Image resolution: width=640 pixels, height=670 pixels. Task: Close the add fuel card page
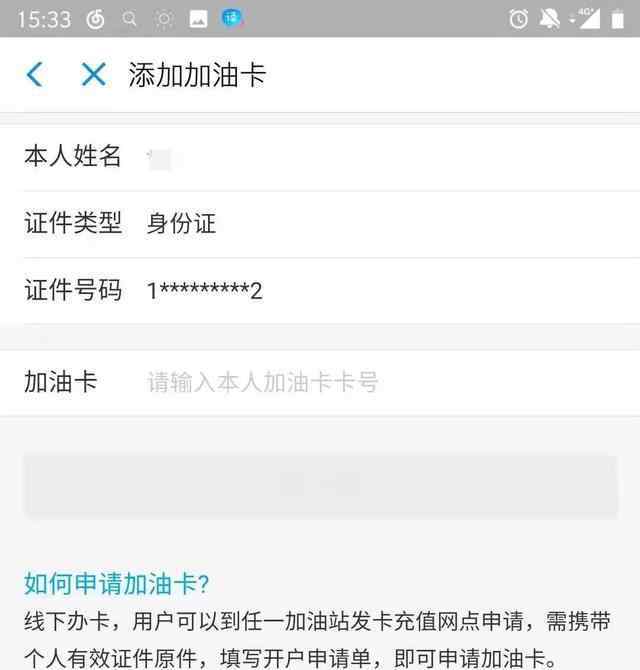coord(93,75)
